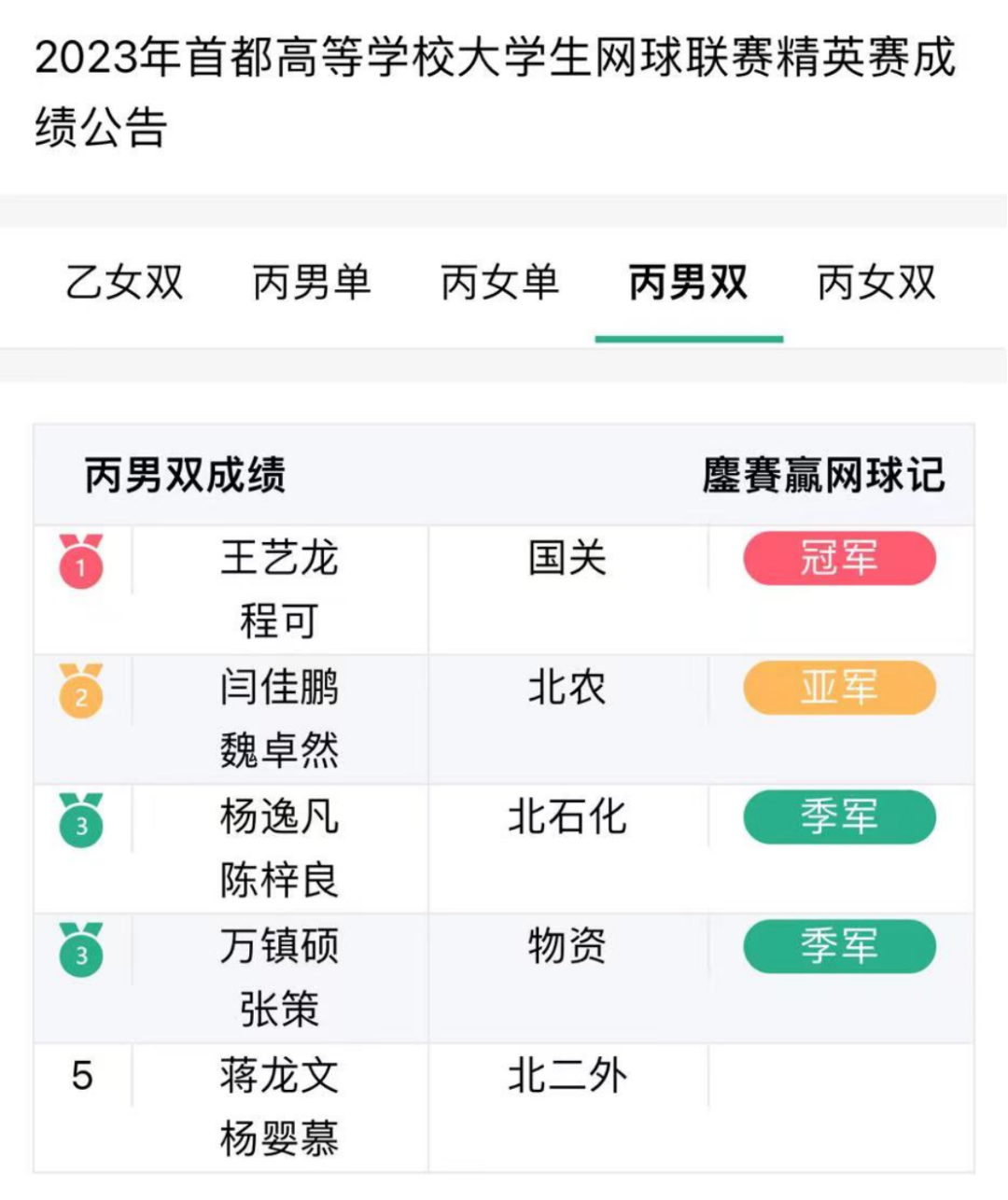
Task: Switch to the 乙女双 tab
Action: (125, 283)
